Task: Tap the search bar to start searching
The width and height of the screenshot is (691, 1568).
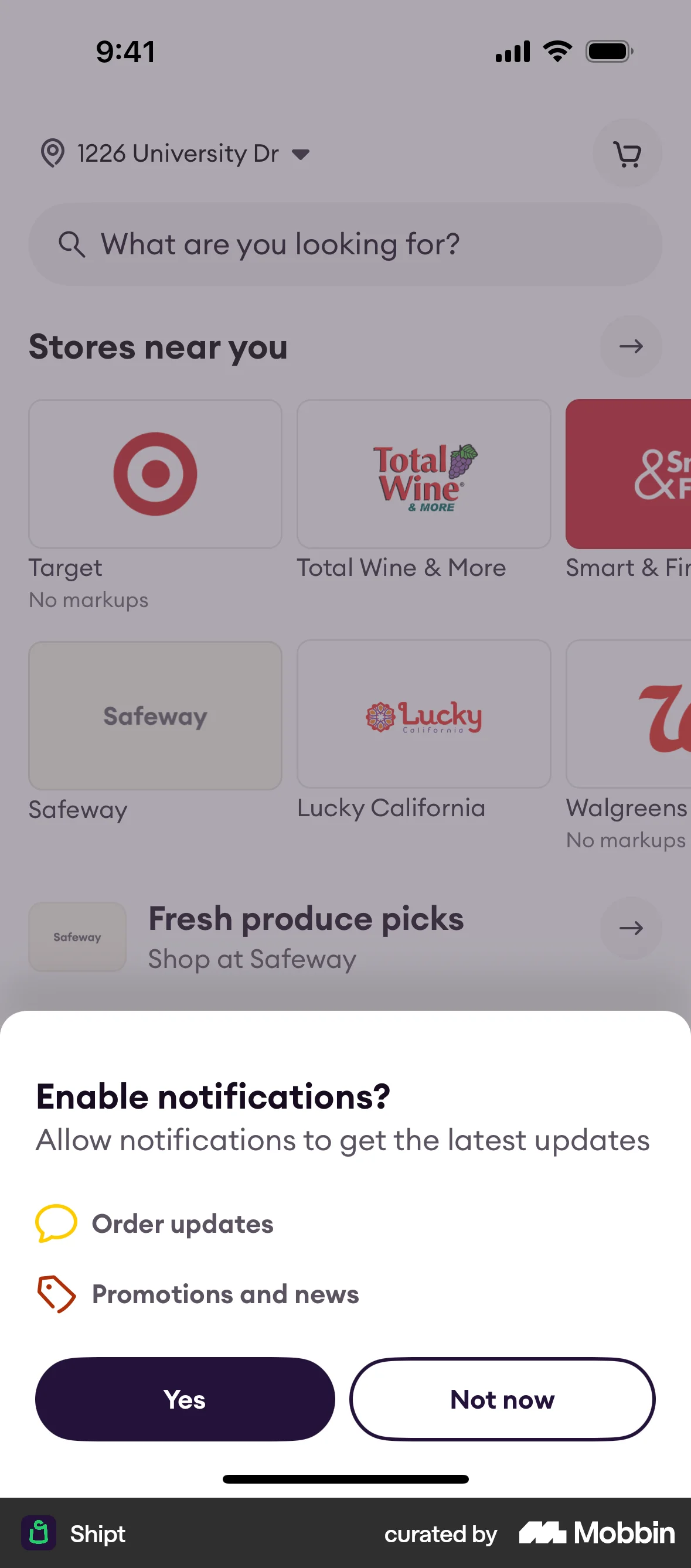Action: (x=345, y=244)
